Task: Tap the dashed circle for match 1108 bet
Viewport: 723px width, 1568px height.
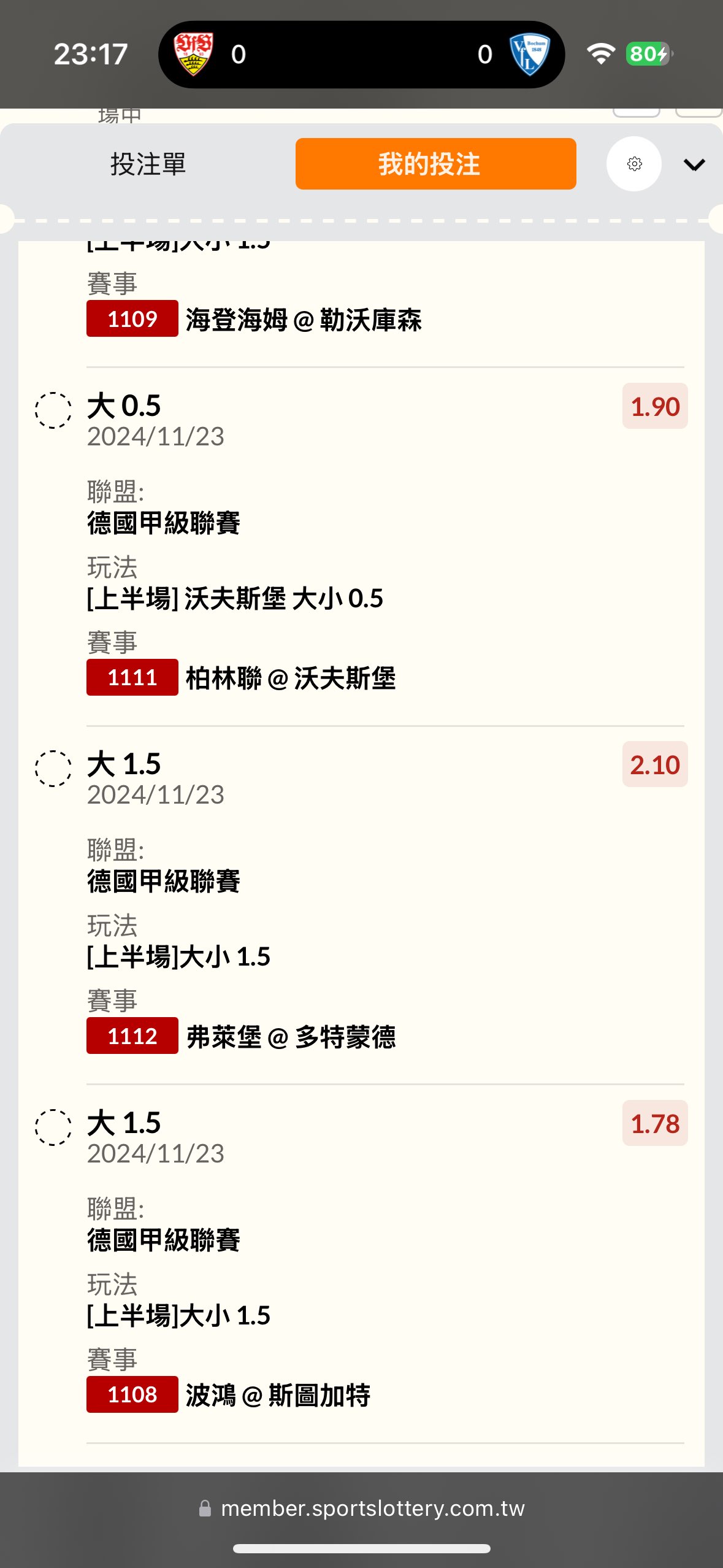Action: tap(53, 1127)
